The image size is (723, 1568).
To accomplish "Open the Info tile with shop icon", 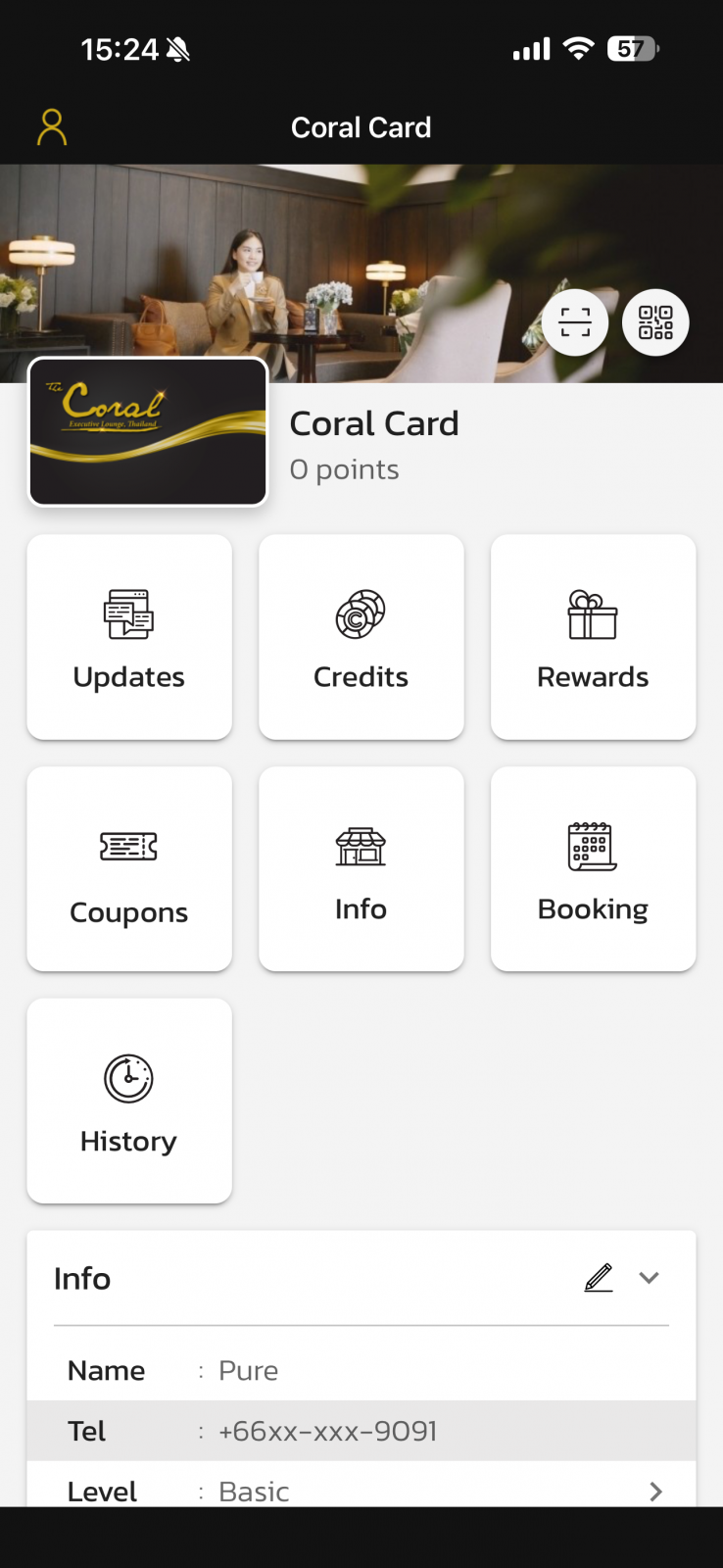I will 361,869.
